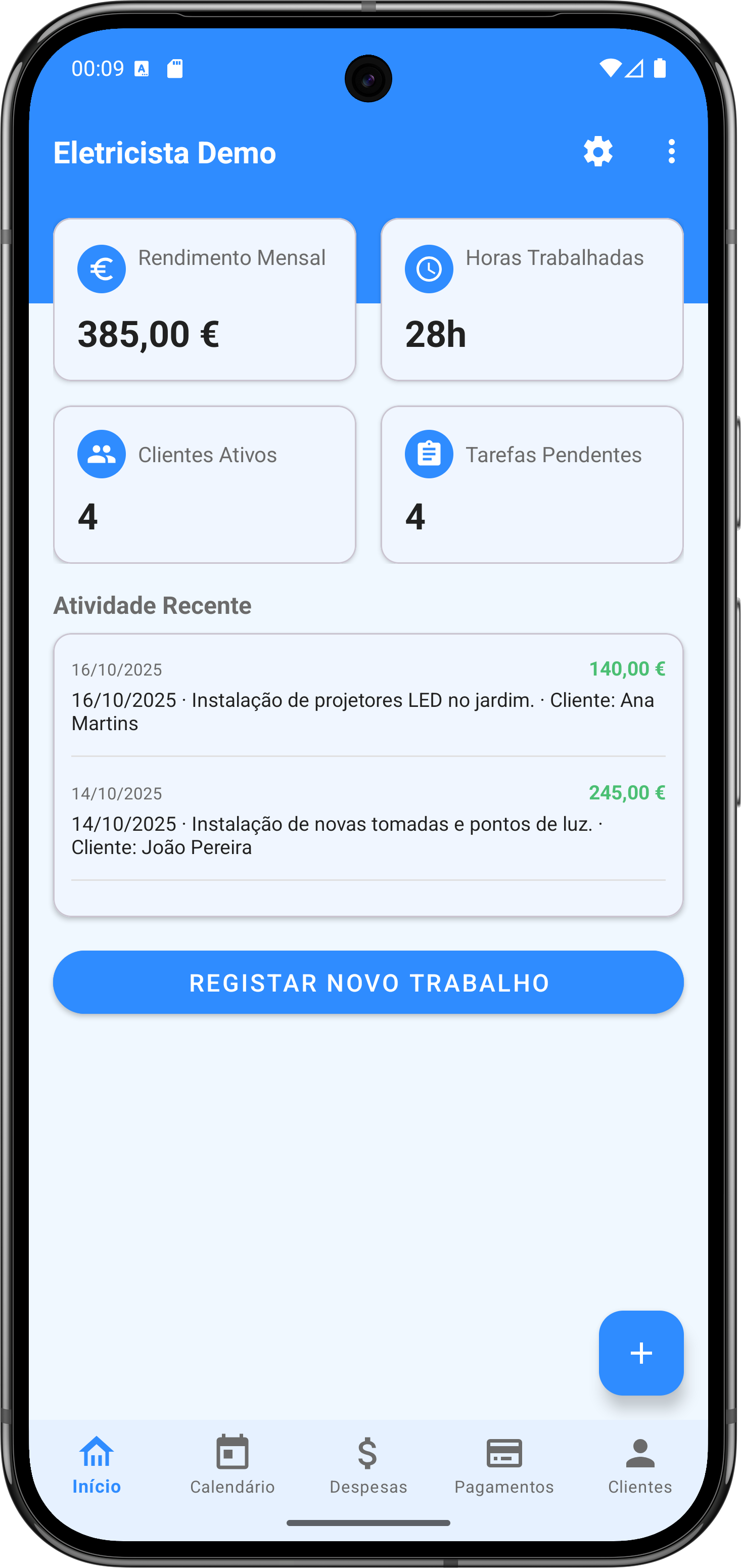The image size is (741, 1568).
Task: Click the 140,00 € amount
Action: coord(627,668)
